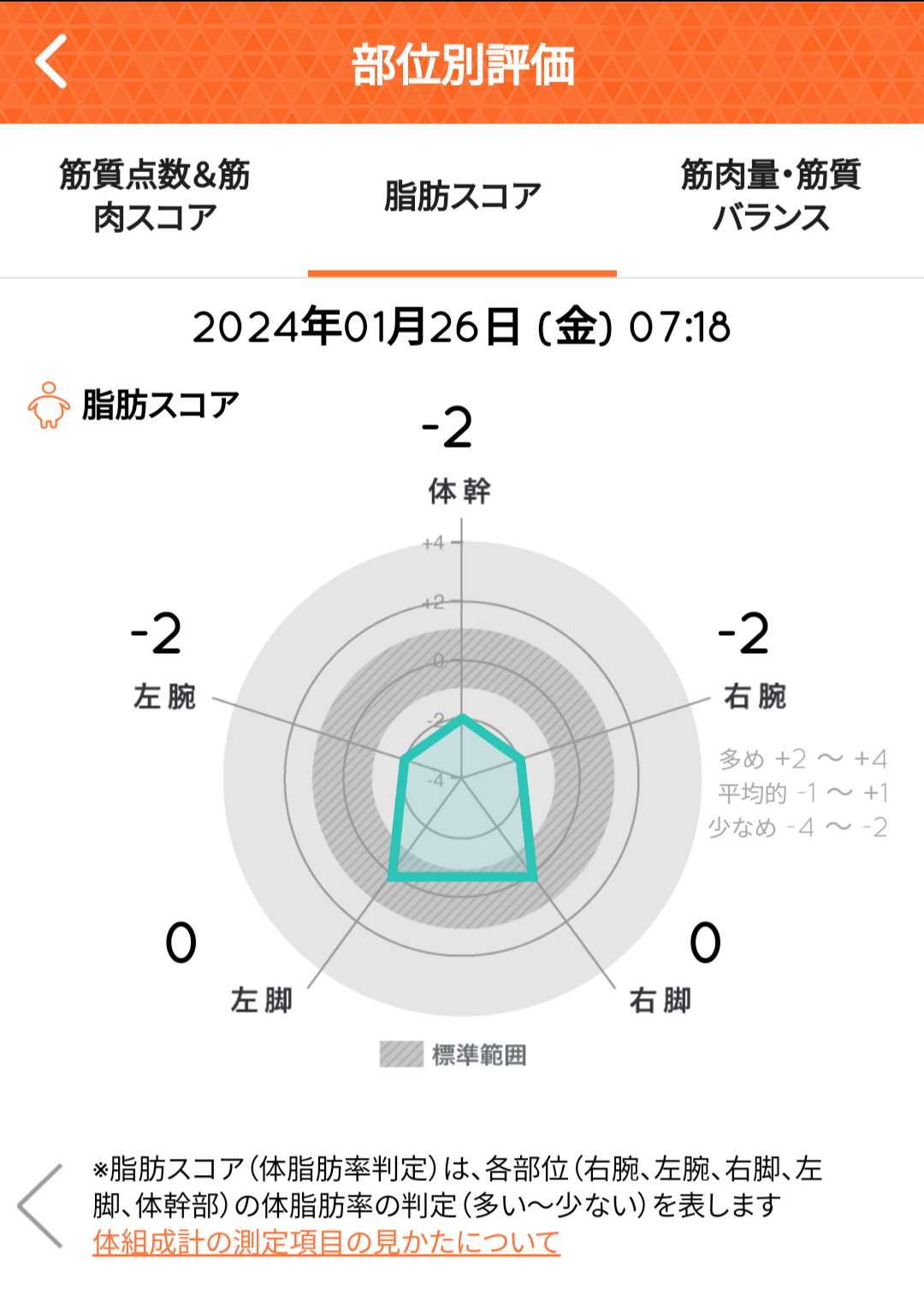
Task: Open the 体組成計の測定項目の見かたについて link
Action: pos(326,1242)
